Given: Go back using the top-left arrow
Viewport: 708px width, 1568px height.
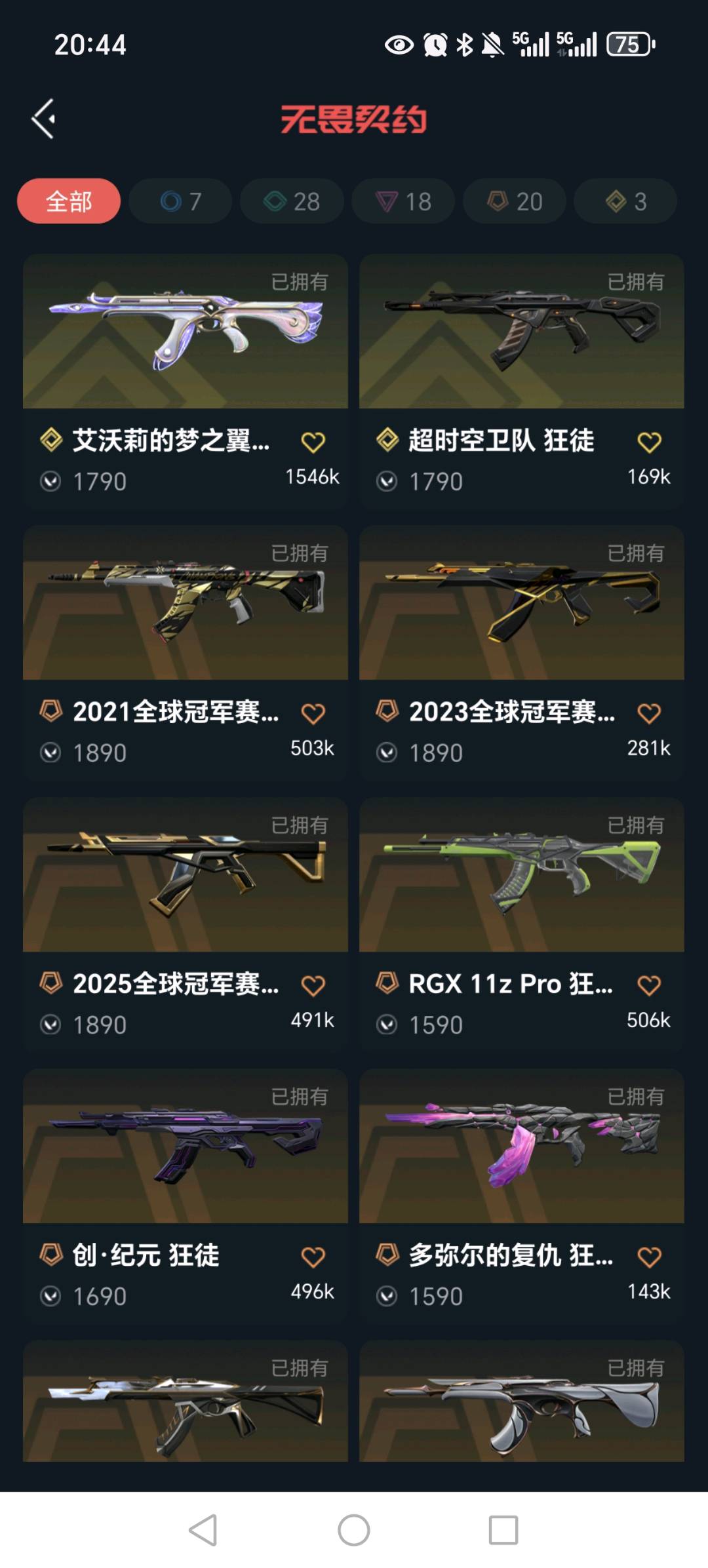Looking at the screenshot, I should click(x=43, y=119).
